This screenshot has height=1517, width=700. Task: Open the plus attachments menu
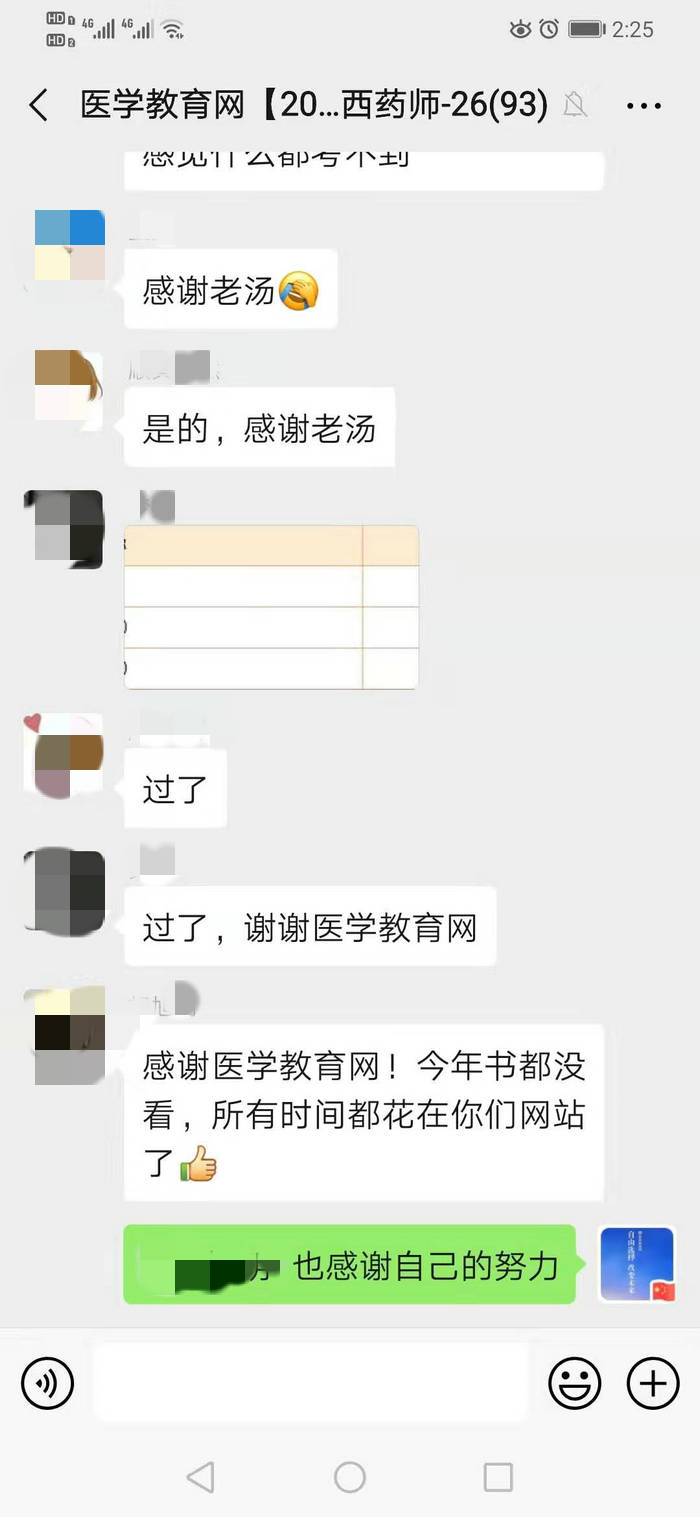tap(652, 1384)
